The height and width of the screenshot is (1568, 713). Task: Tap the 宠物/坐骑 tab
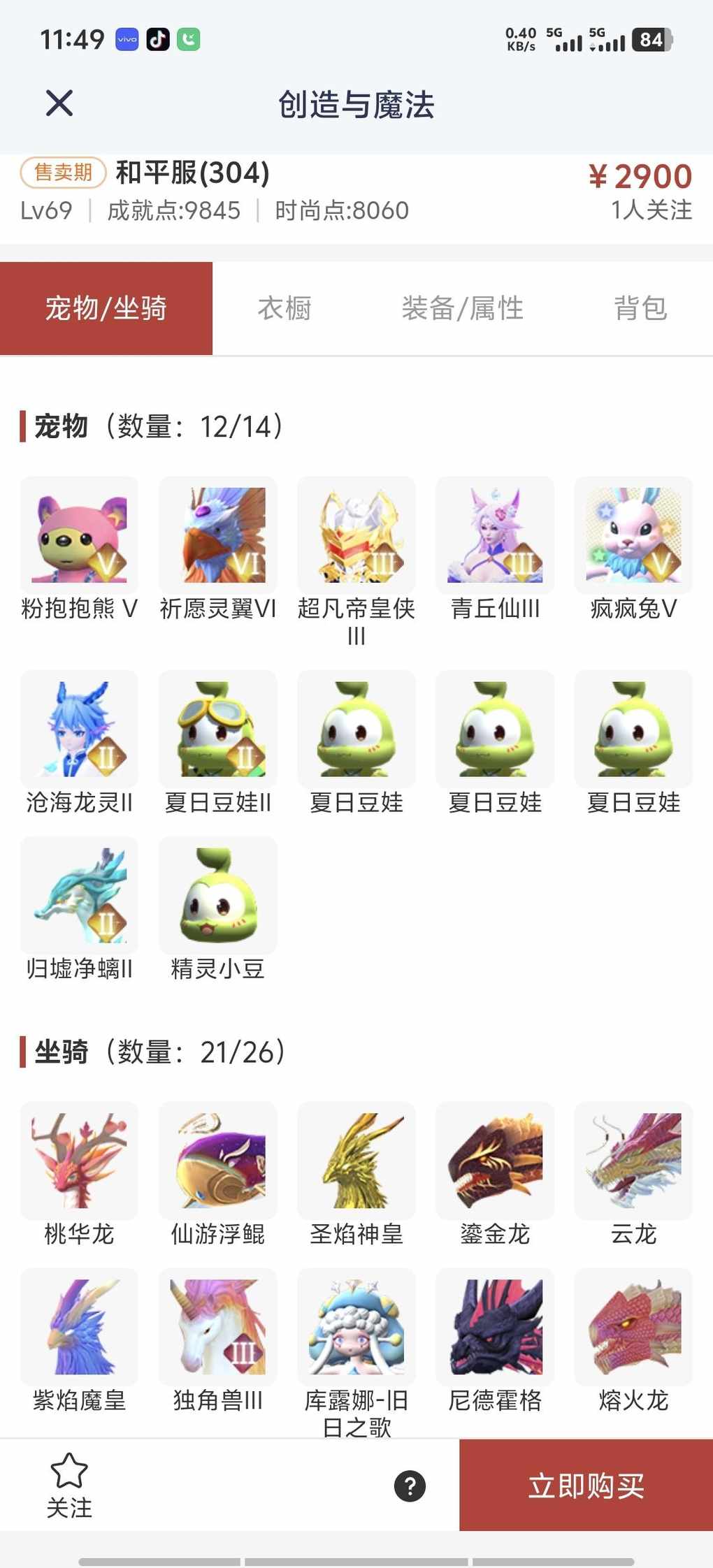pyautogui.click(x=106, y=308)
